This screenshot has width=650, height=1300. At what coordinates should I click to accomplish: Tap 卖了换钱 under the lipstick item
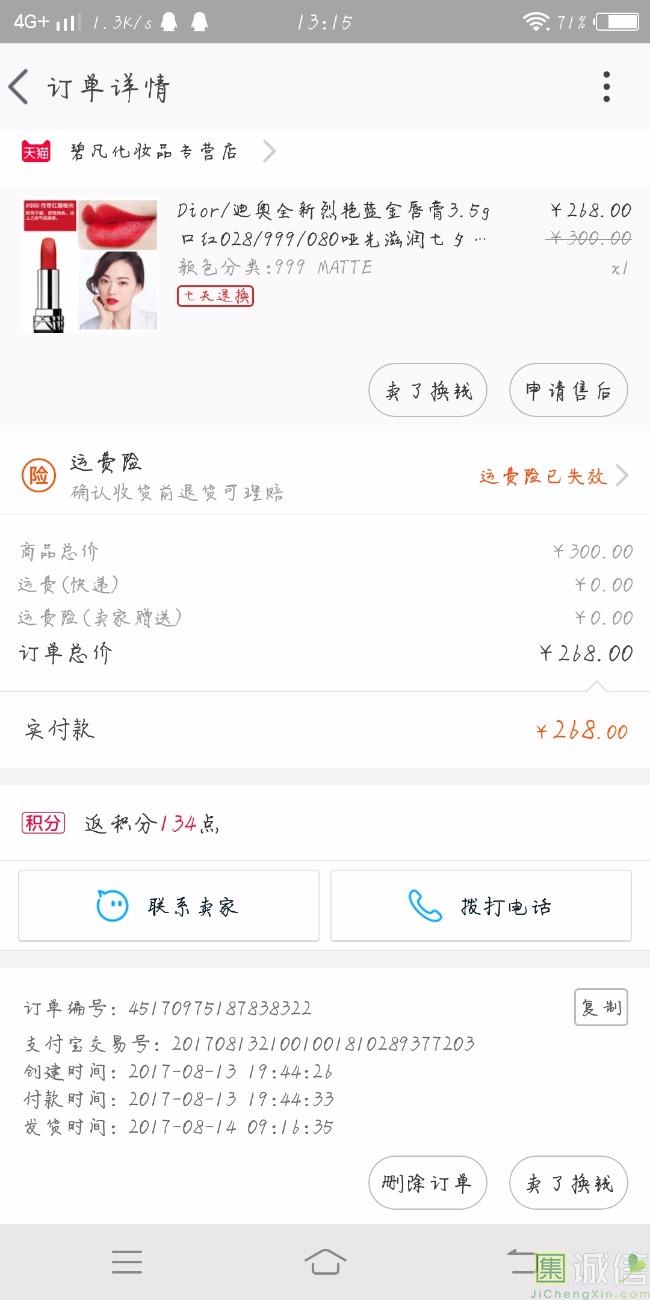pos(427,390)
